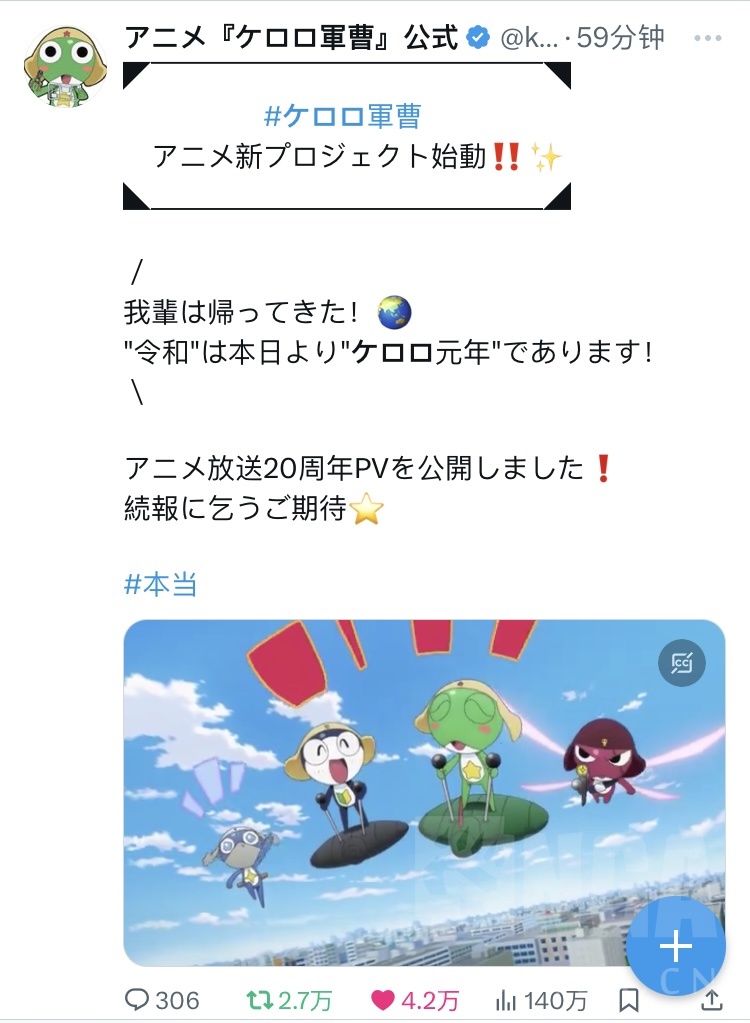Open the #ケロロ軍曹 hashtag link
The height and width of the screenshot is (1023, 750).
click(x=342, y=115)
